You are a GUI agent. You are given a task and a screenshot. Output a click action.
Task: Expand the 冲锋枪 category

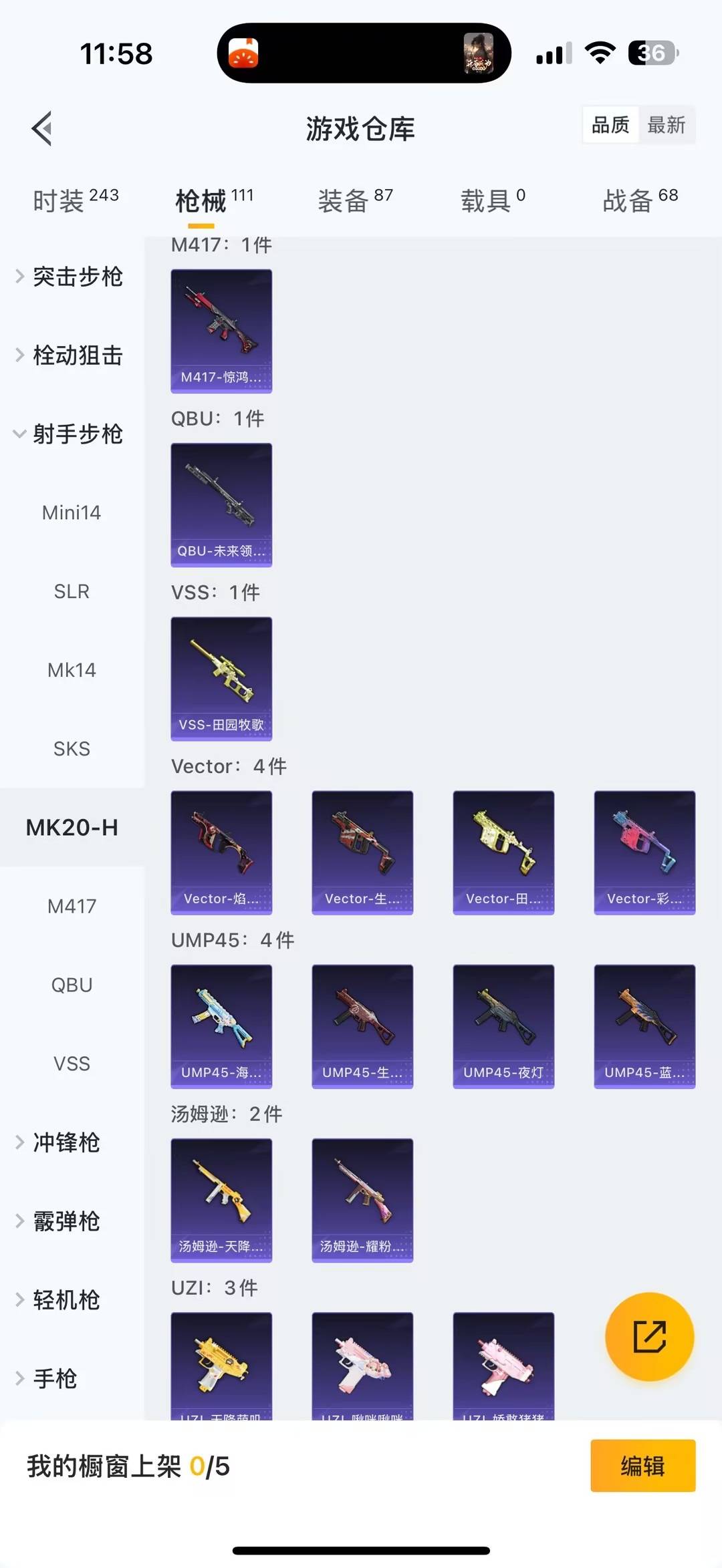(x=67, y=1142)
